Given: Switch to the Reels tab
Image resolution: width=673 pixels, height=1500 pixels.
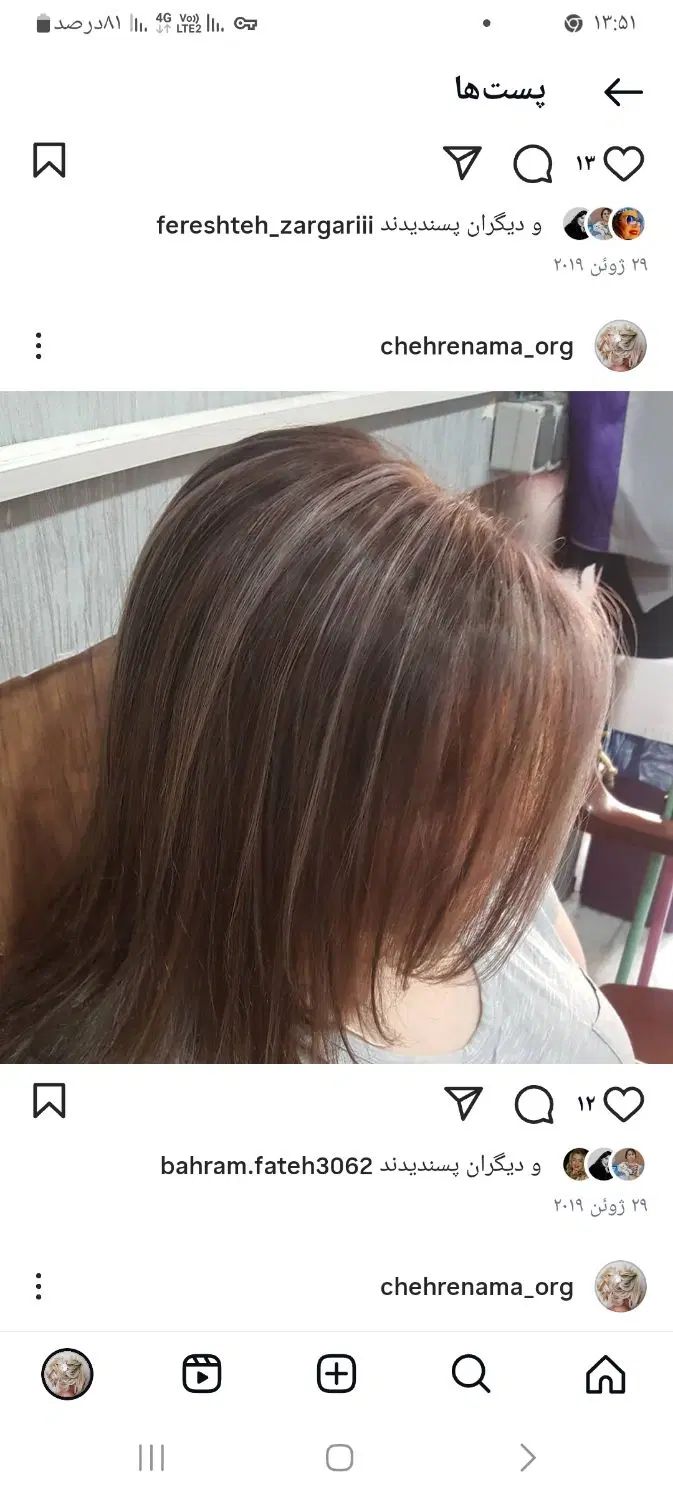Looking at the screenshot, I should [x=202, y=1374].
